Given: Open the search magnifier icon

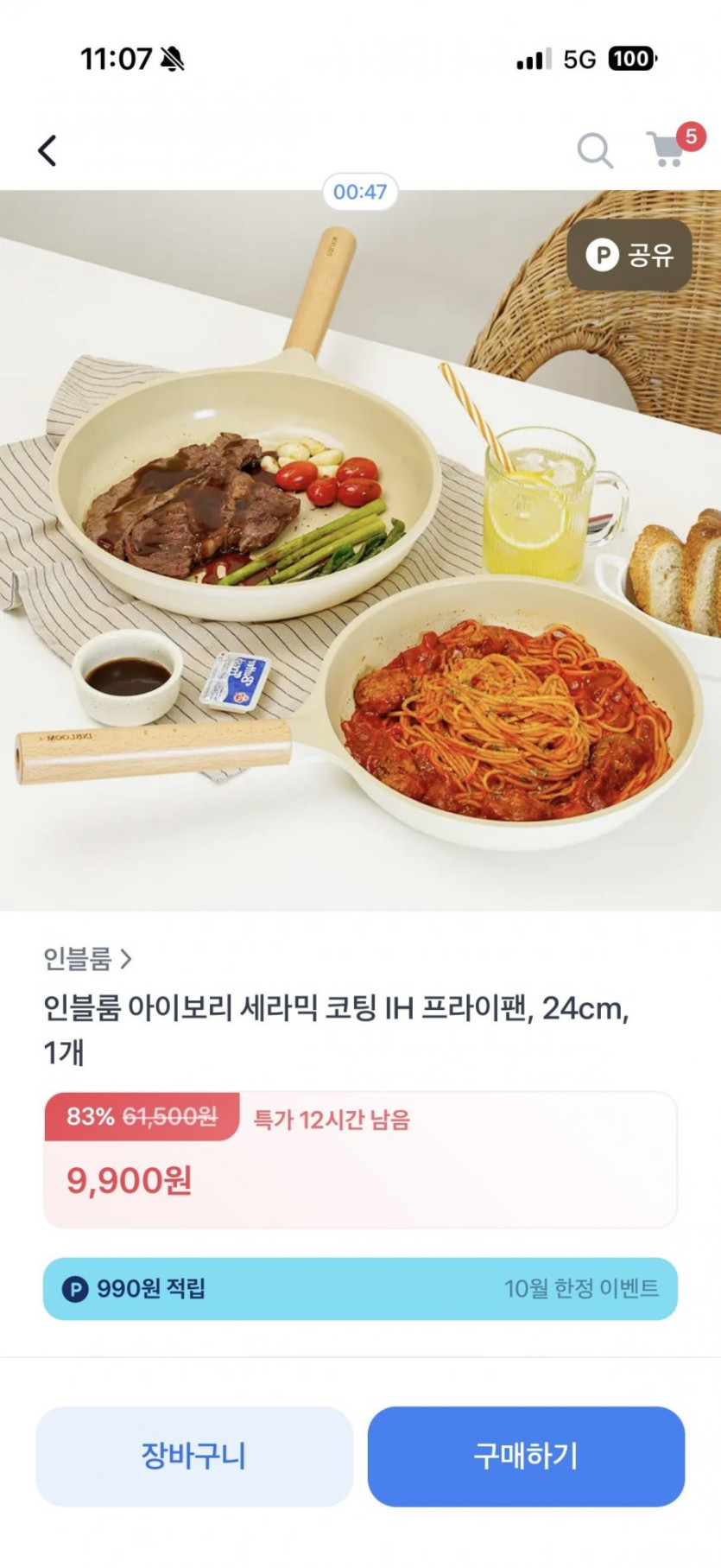Looking at the screenshot, I should [595, 150].
